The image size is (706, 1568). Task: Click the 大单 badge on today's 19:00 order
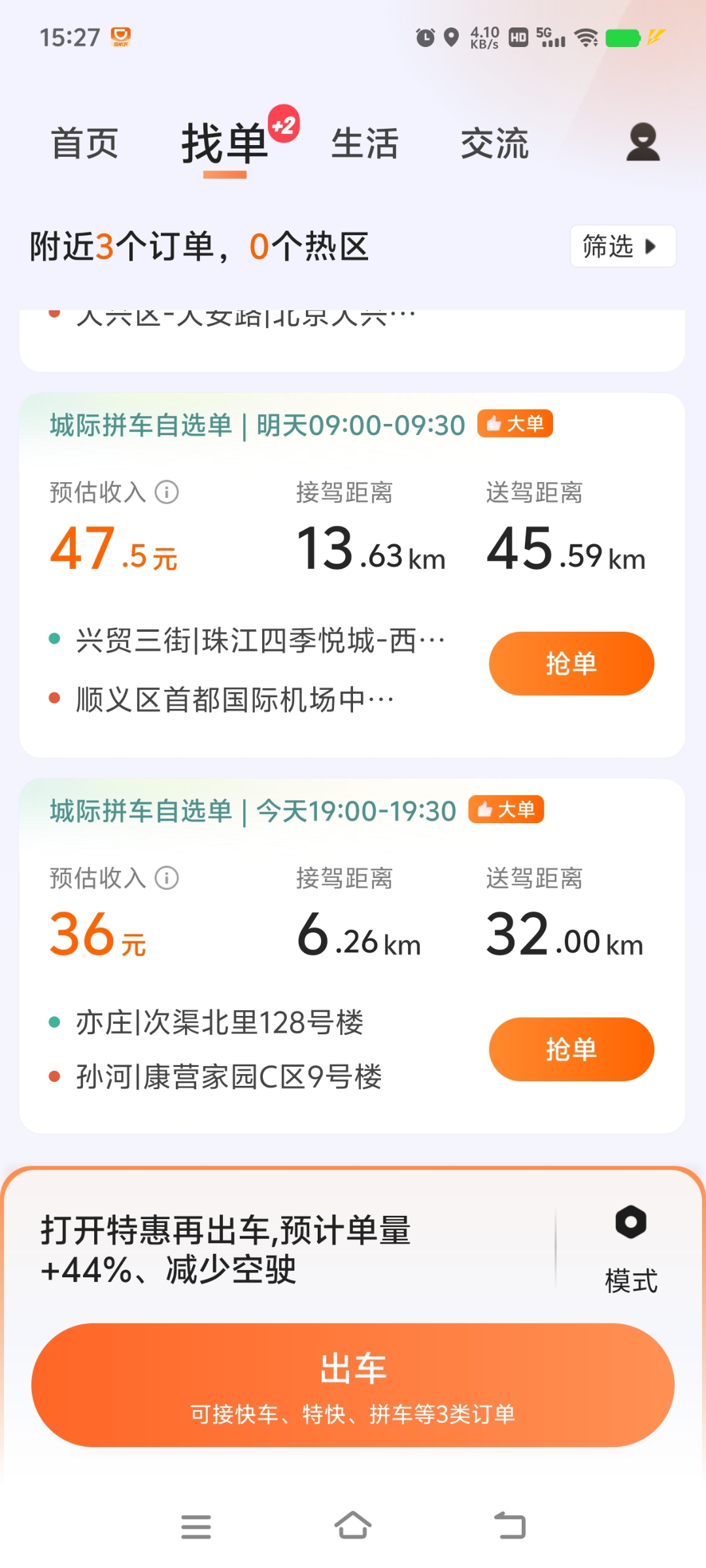pyautogui.click(x=507, y=810)
